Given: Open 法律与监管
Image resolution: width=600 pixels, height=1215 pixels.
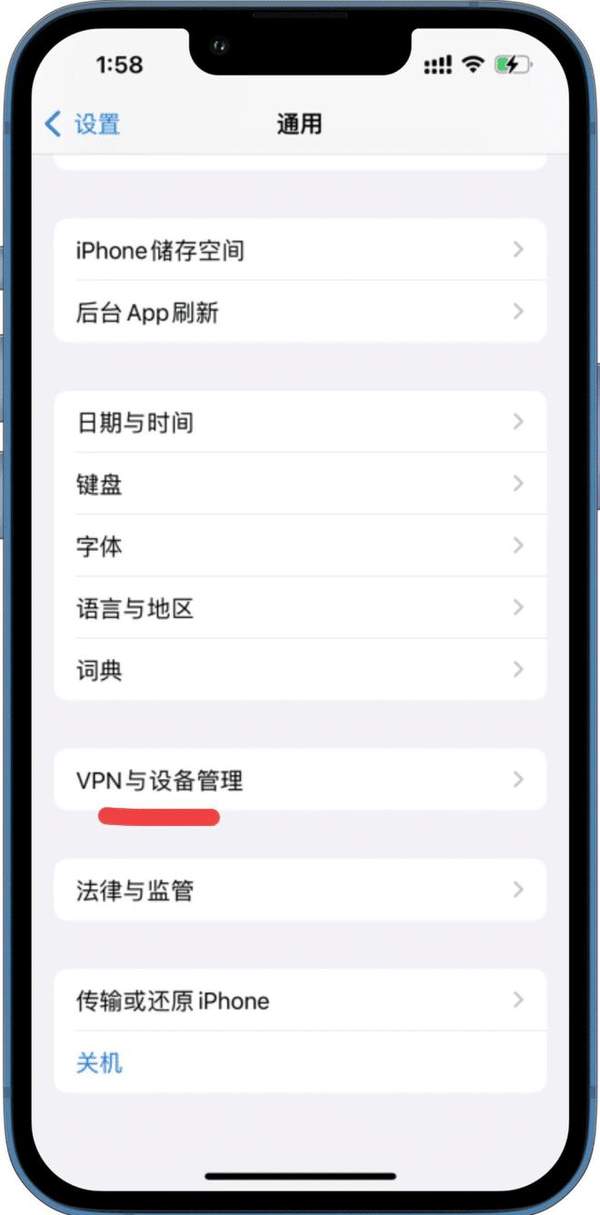Looking at the screenshot, I should 300,889.
